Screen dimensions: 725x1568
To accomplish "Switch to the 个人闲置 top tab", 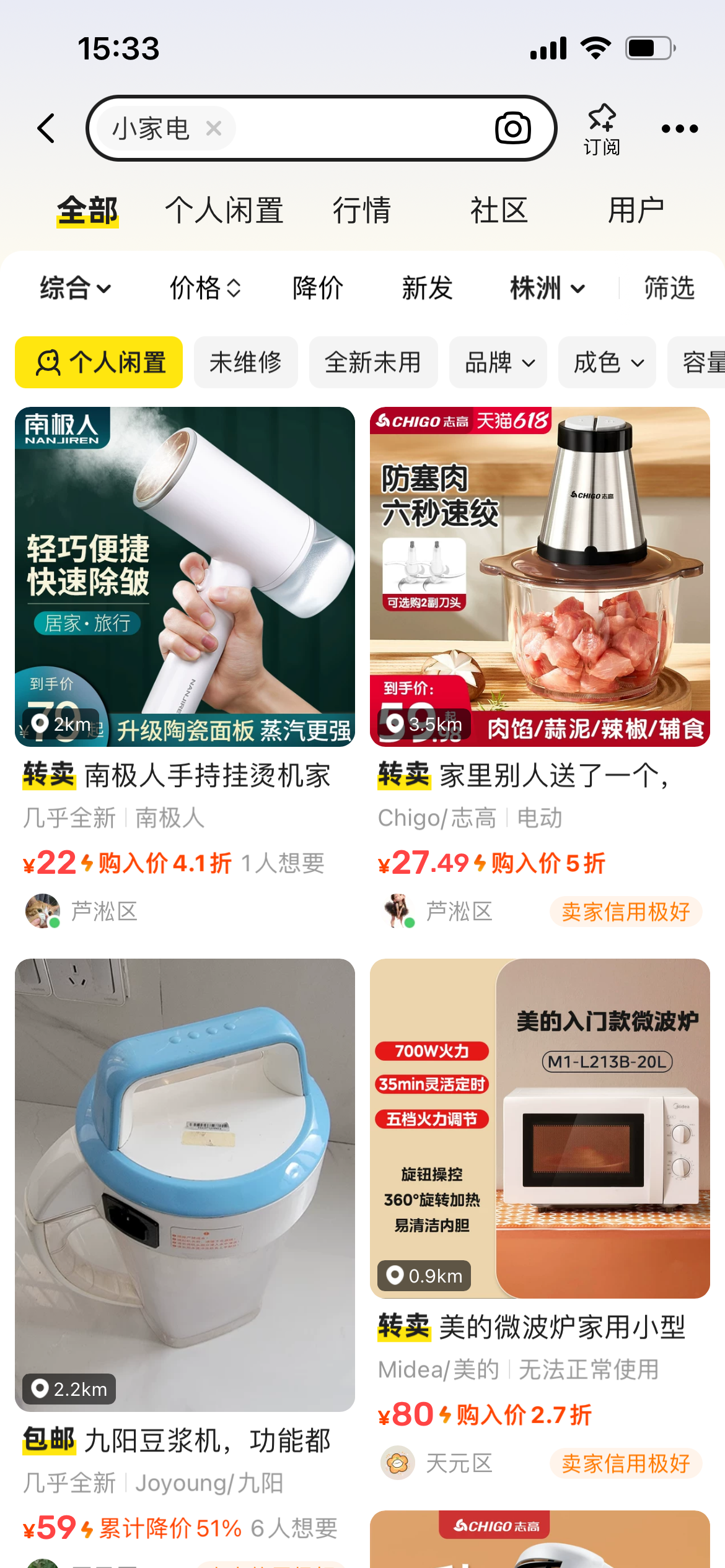I will click(224, 210).
